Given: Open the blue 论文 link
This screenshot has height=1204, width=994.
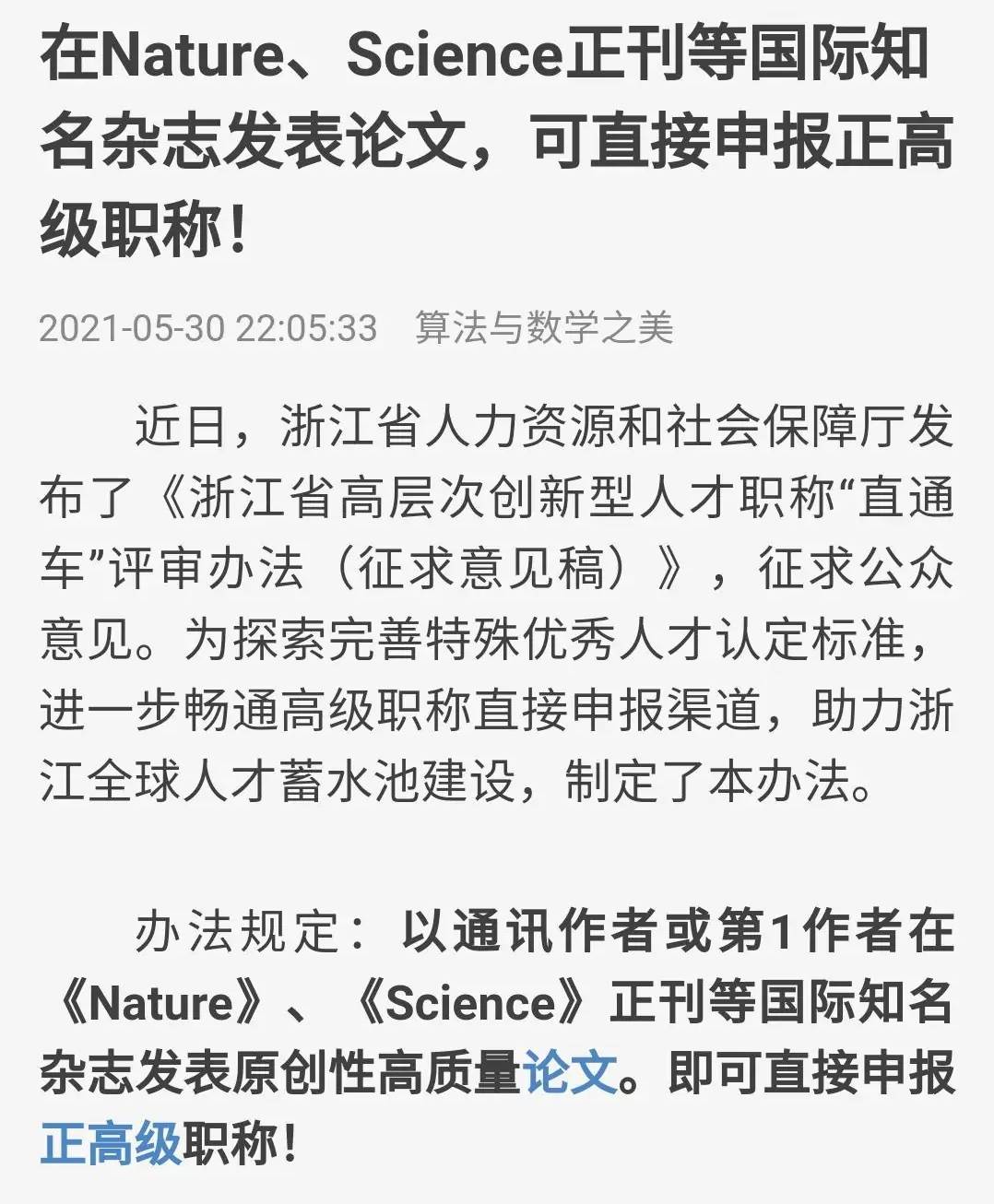Looking at the screenshot, I should coord(570,1073).
